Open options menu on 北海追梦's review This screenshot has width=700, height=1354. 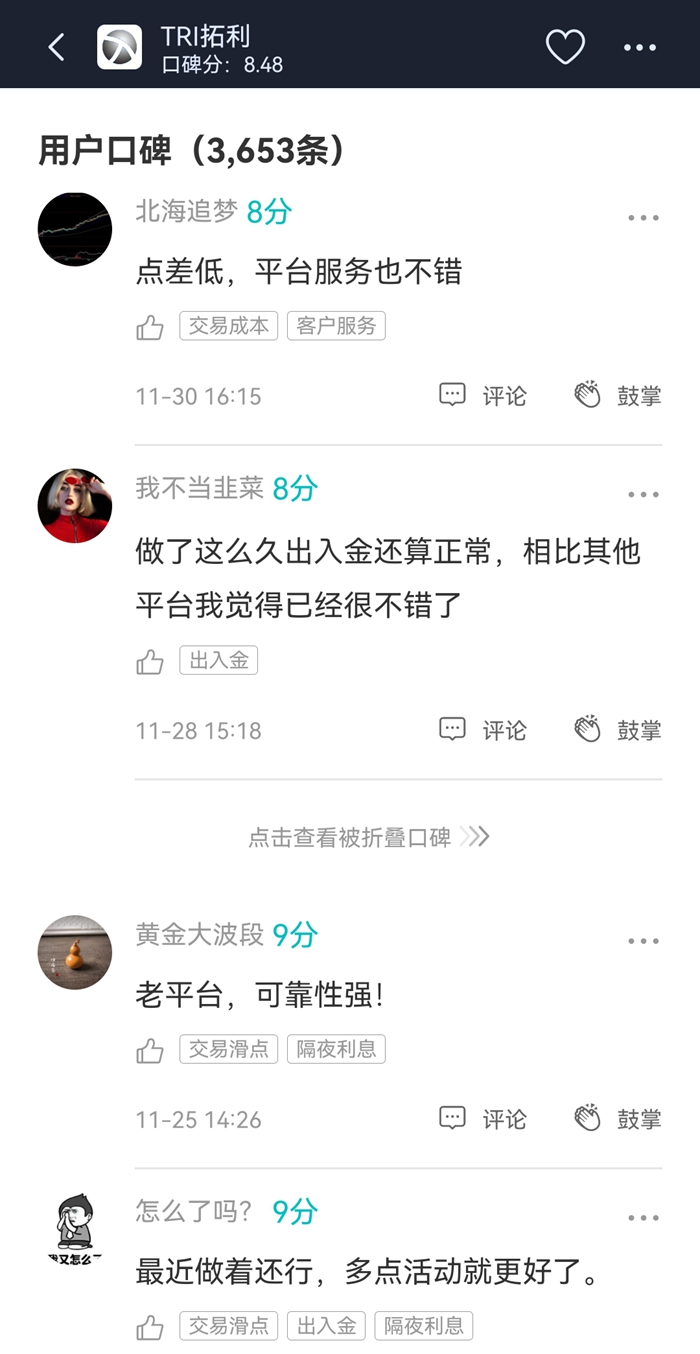click(643, 218)
